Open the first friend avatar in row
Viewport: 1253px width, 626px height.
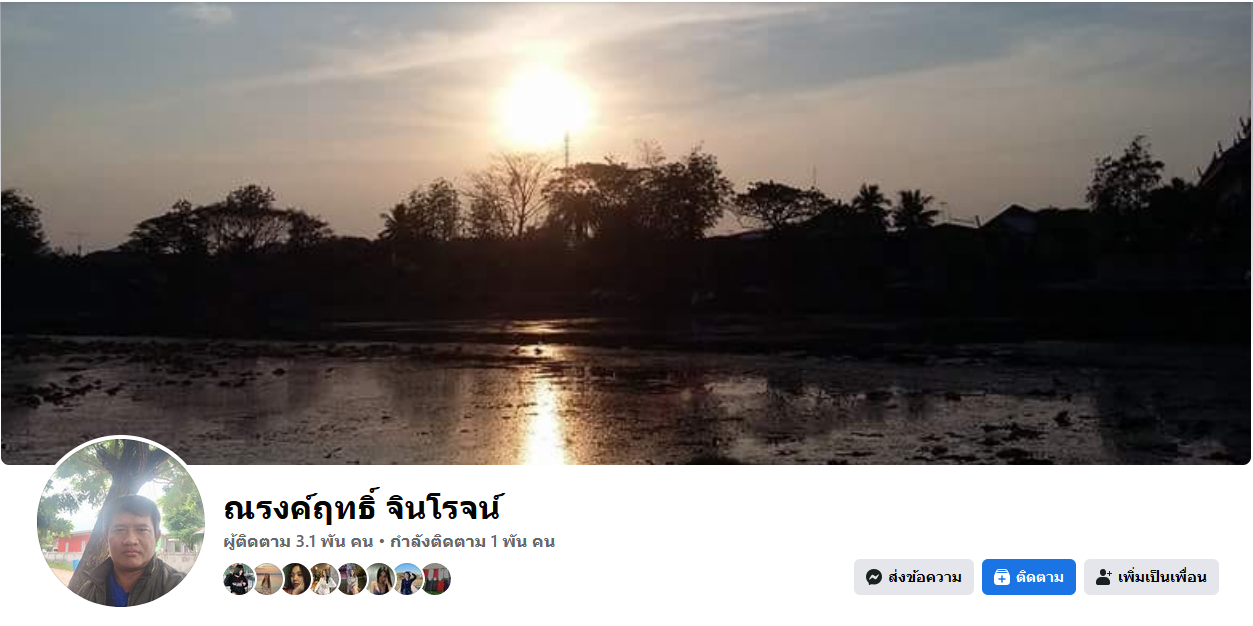(238, 579)
